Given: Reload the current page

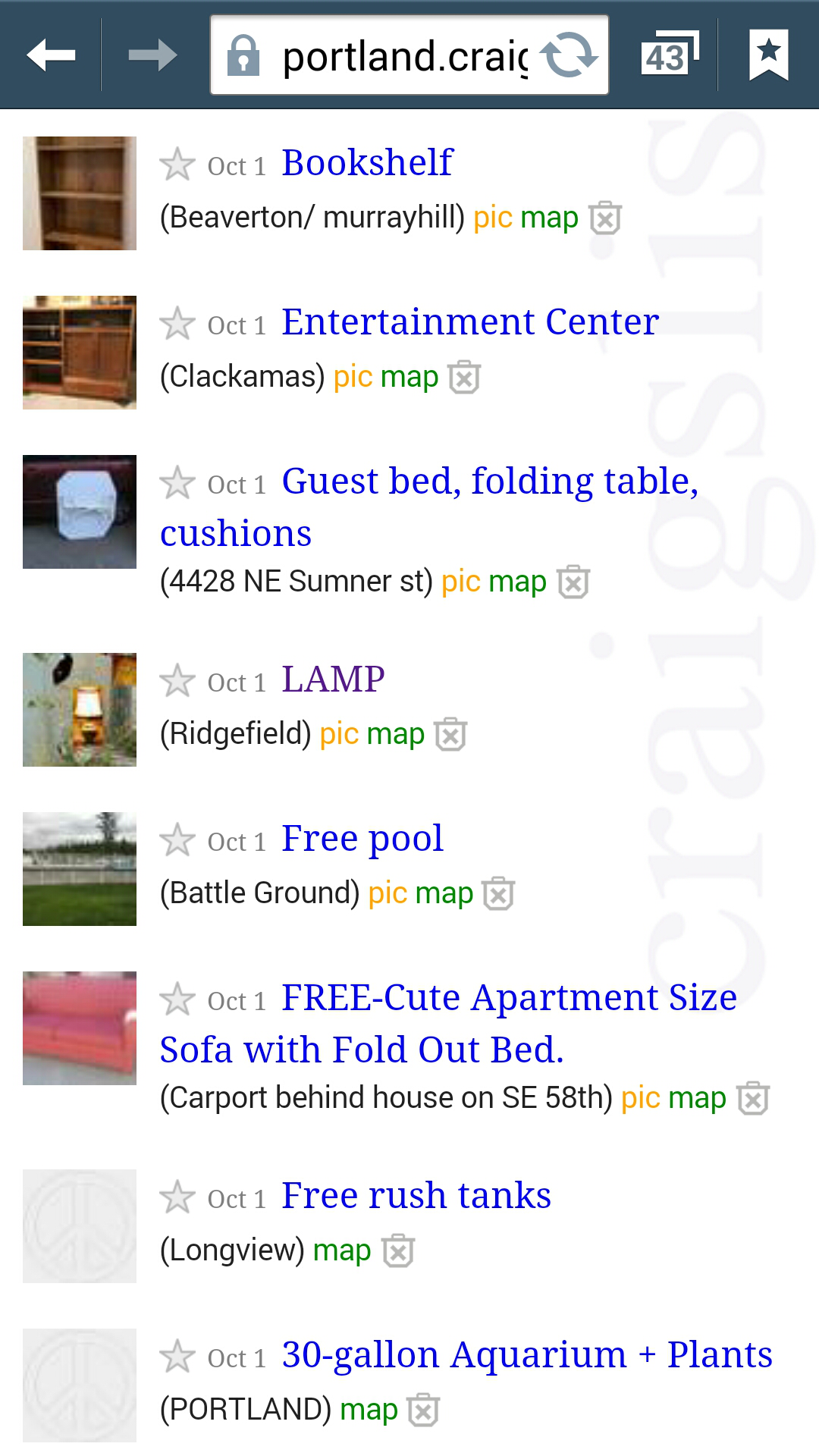Looking at the screenshot, I should 569,55.
